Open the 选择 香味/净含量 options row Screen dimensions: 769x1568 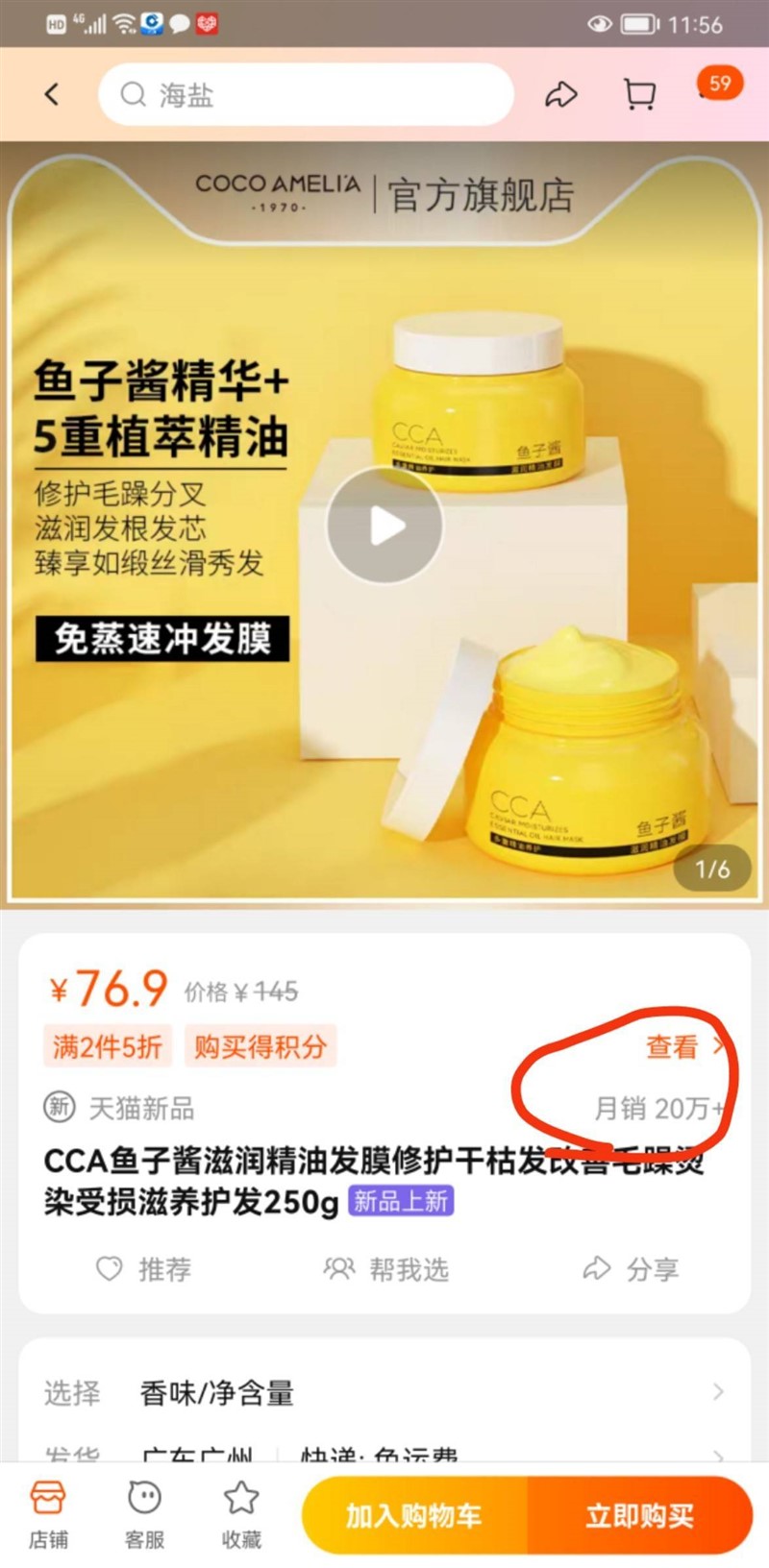pos(384,1392)
